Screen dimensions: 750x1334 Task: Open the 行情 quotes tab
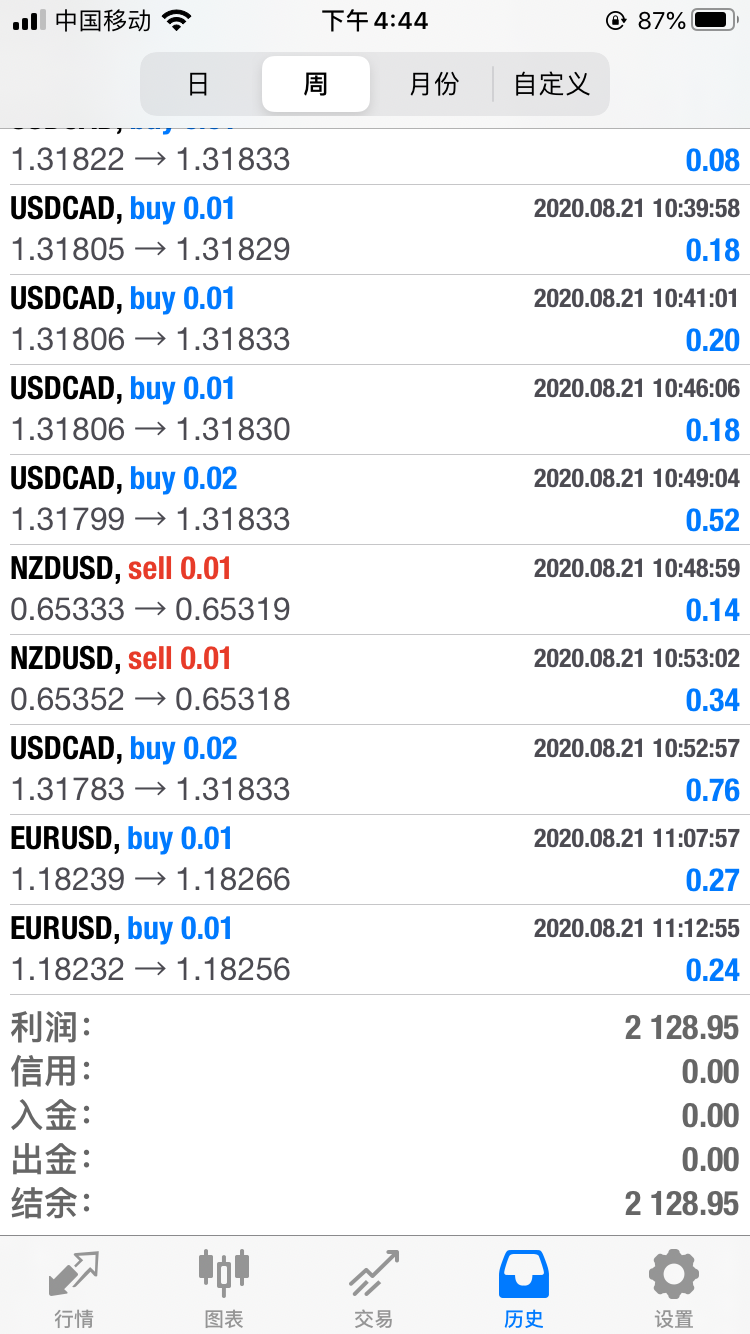point(75,1286)
